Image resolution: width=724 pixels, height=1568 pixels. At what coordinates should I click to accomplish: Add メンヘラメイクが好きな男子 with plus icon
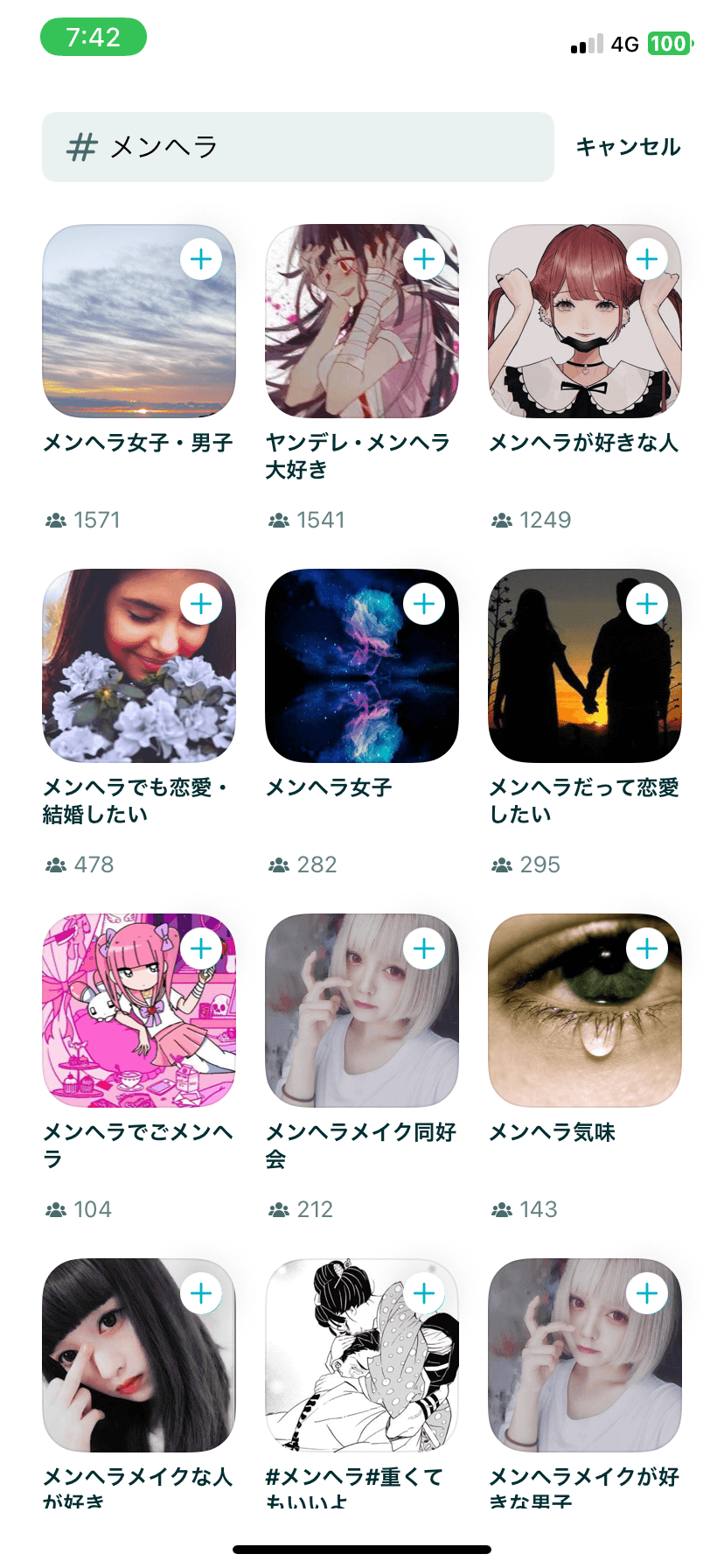(647, 1293)
